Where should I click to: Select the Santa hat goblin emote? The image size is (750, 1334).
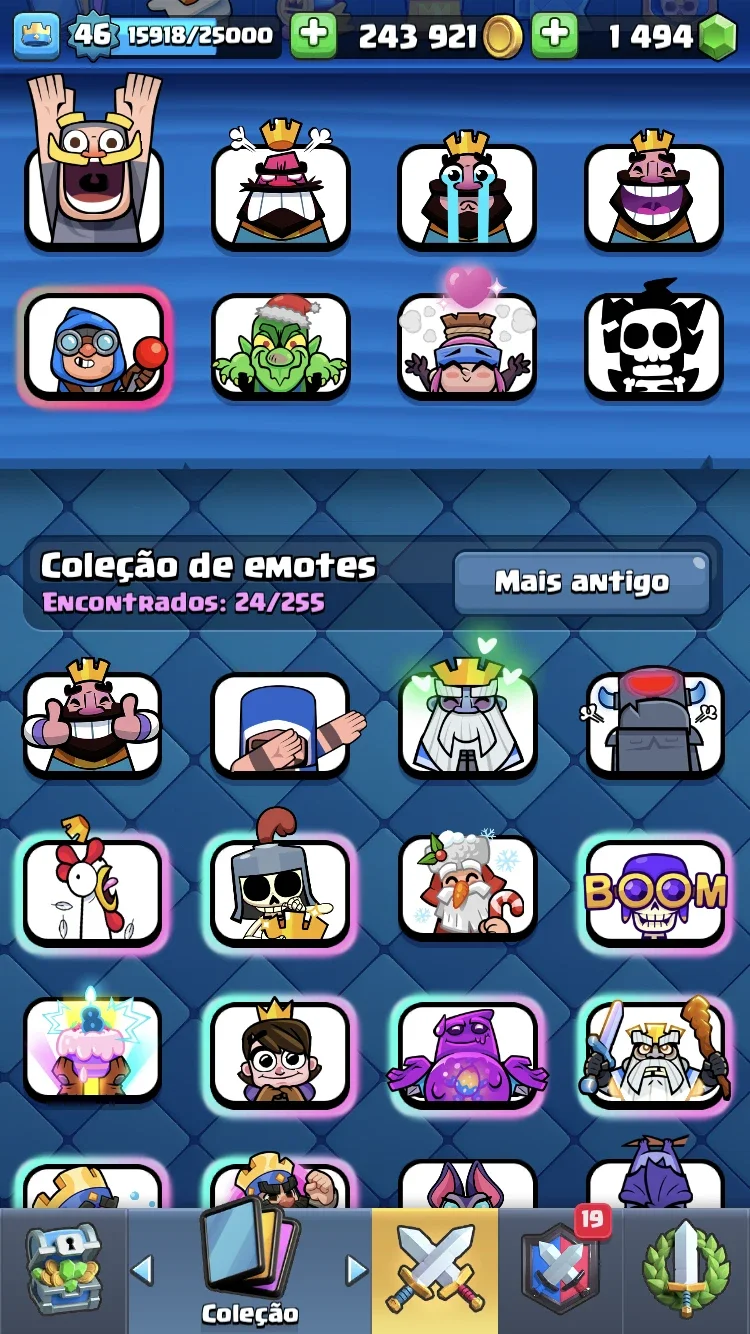tap(280, 345)
